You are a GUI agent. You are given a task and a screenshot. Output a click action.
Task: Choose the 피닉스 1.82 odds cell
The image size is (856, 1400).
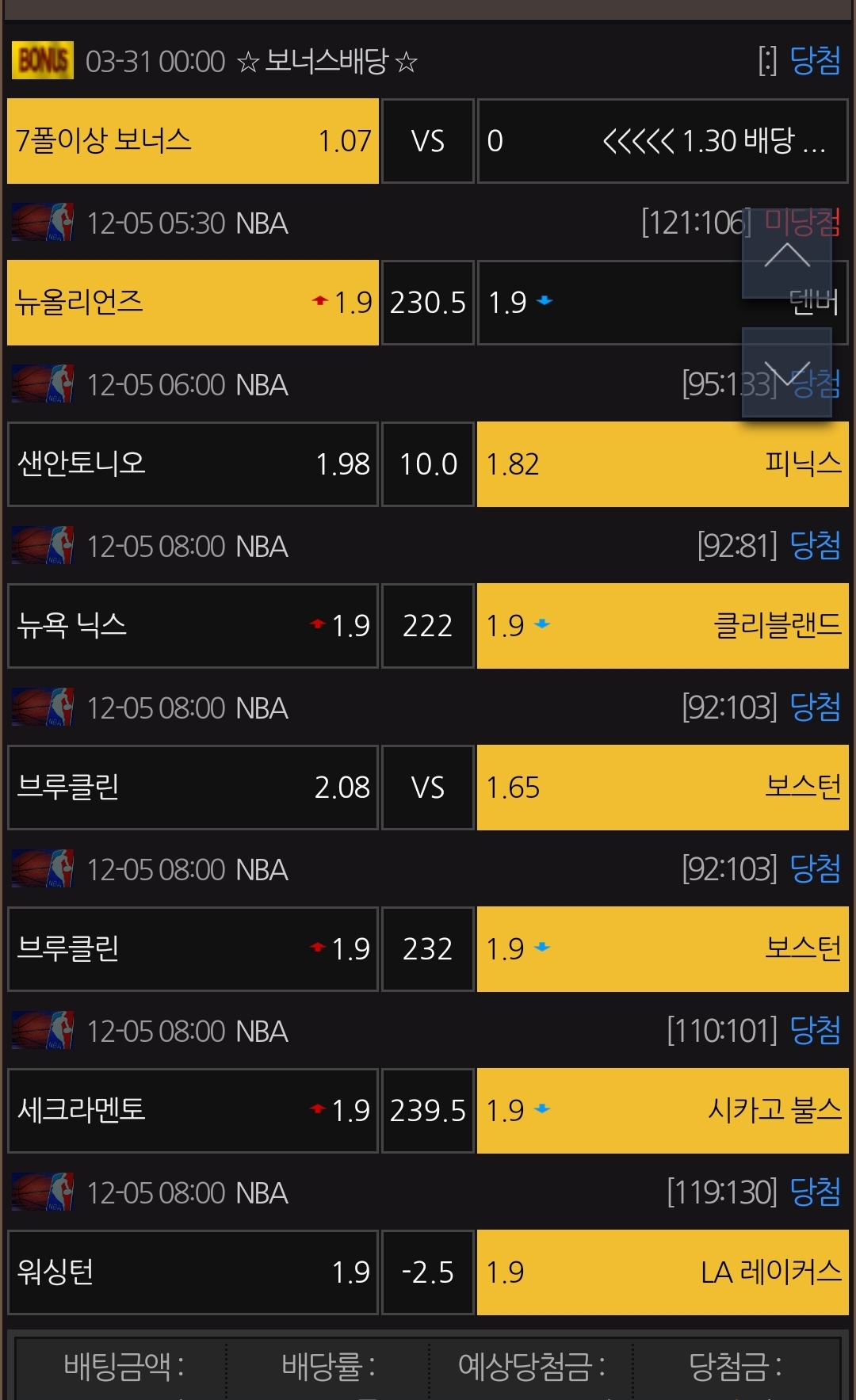(663, 464)
